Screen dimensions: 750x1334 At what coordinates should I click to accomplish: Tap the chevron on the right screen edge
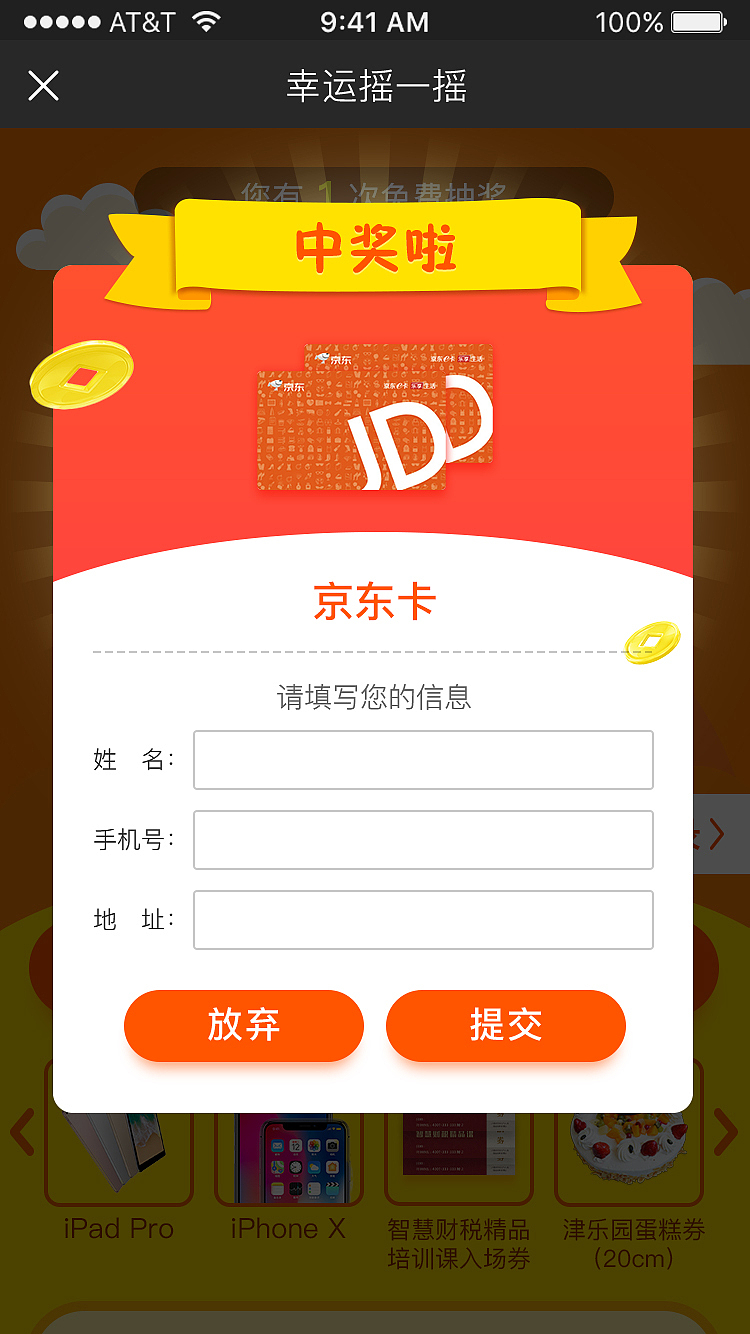pyautogui.click(x=718, y=833)
